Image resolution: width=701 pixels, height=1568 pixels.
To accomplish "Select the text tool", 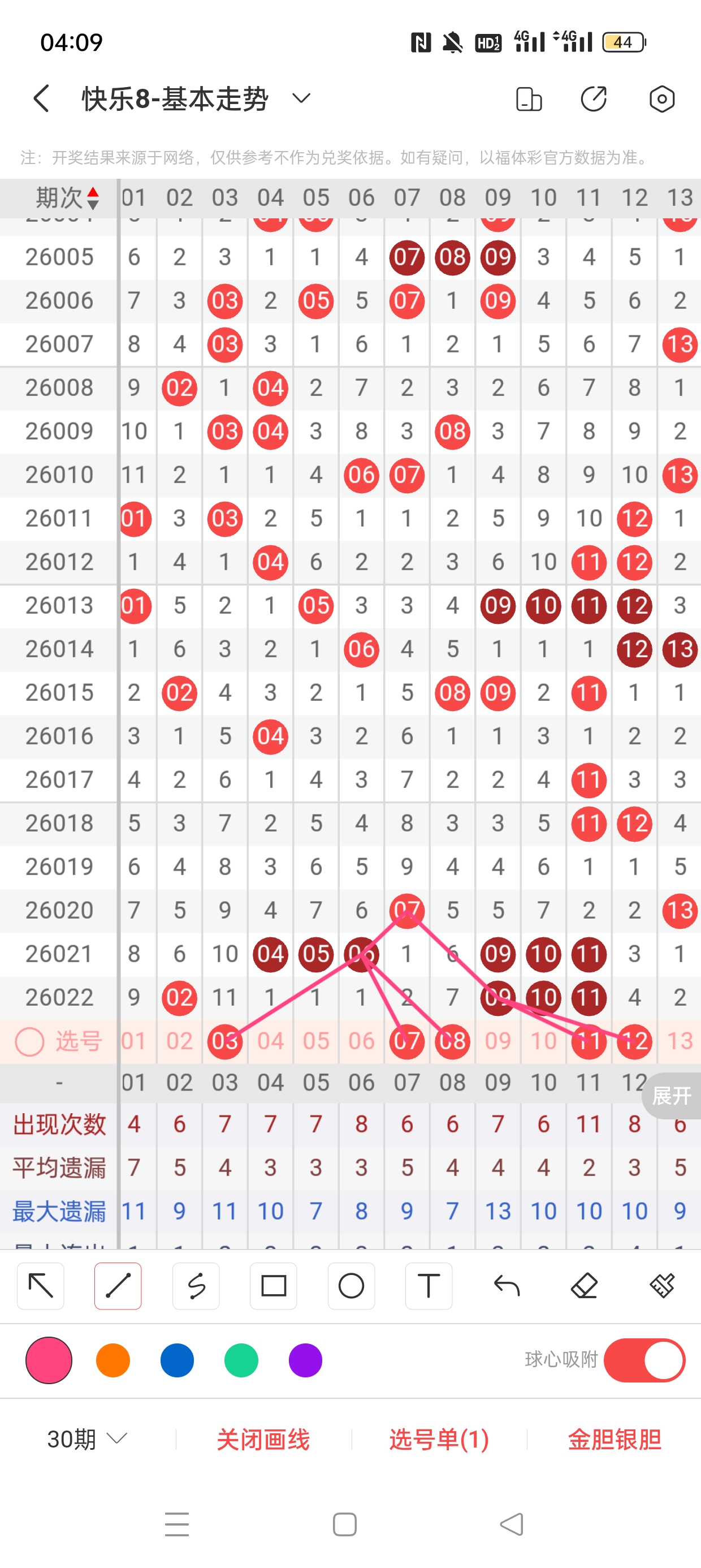I will tap(429, 1286).
